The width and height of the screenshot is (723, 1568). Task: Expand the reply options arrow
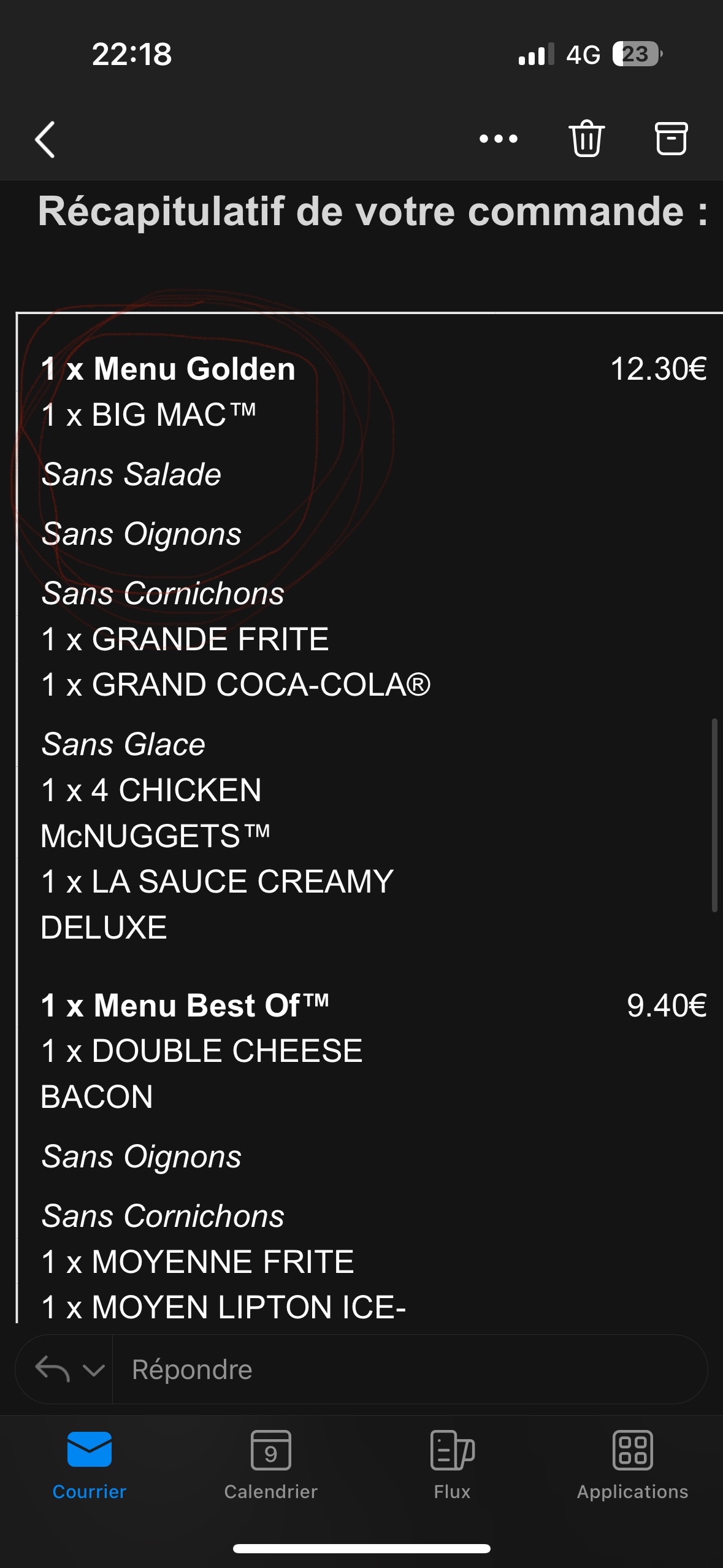[x=93, y=1369]
